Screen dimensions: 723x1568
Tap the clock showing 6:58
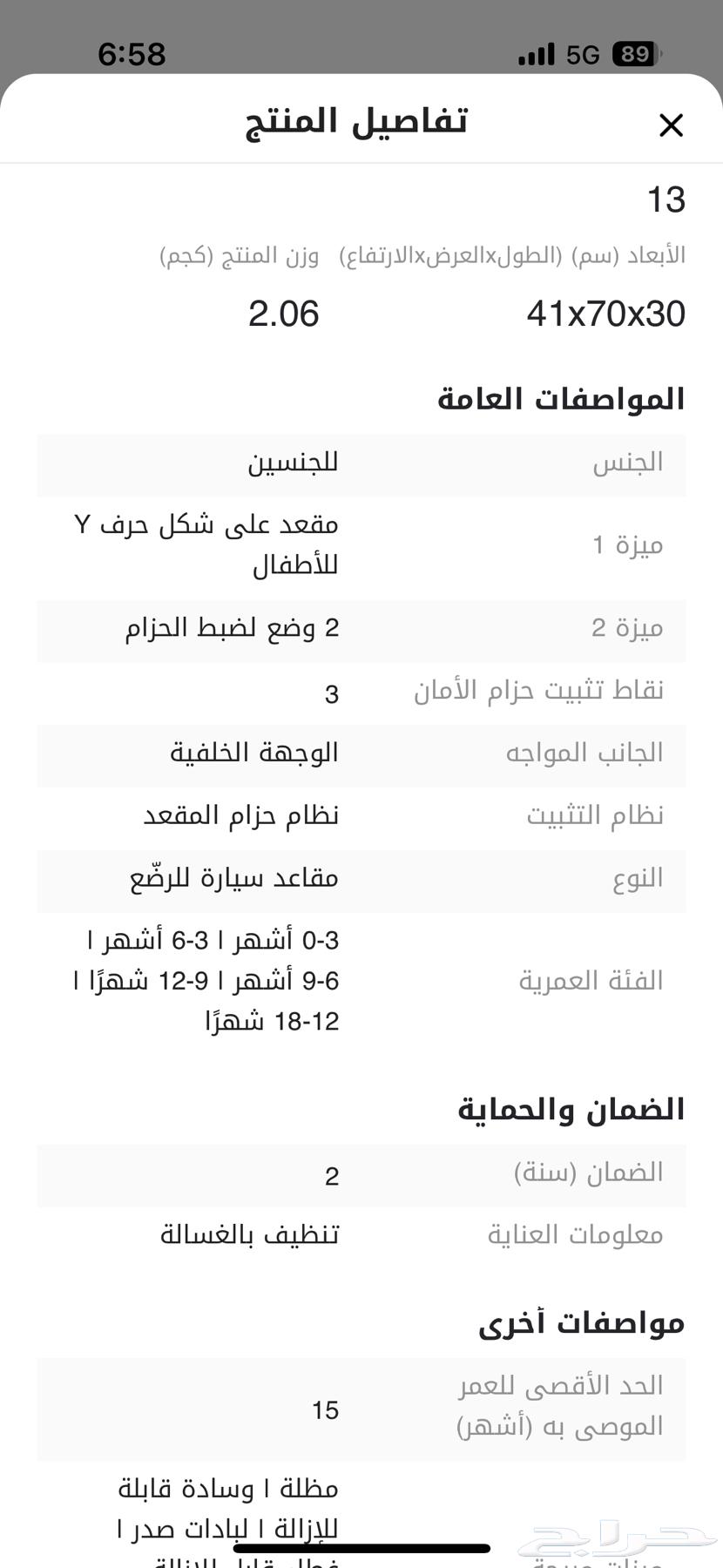[x=132, y=54]
